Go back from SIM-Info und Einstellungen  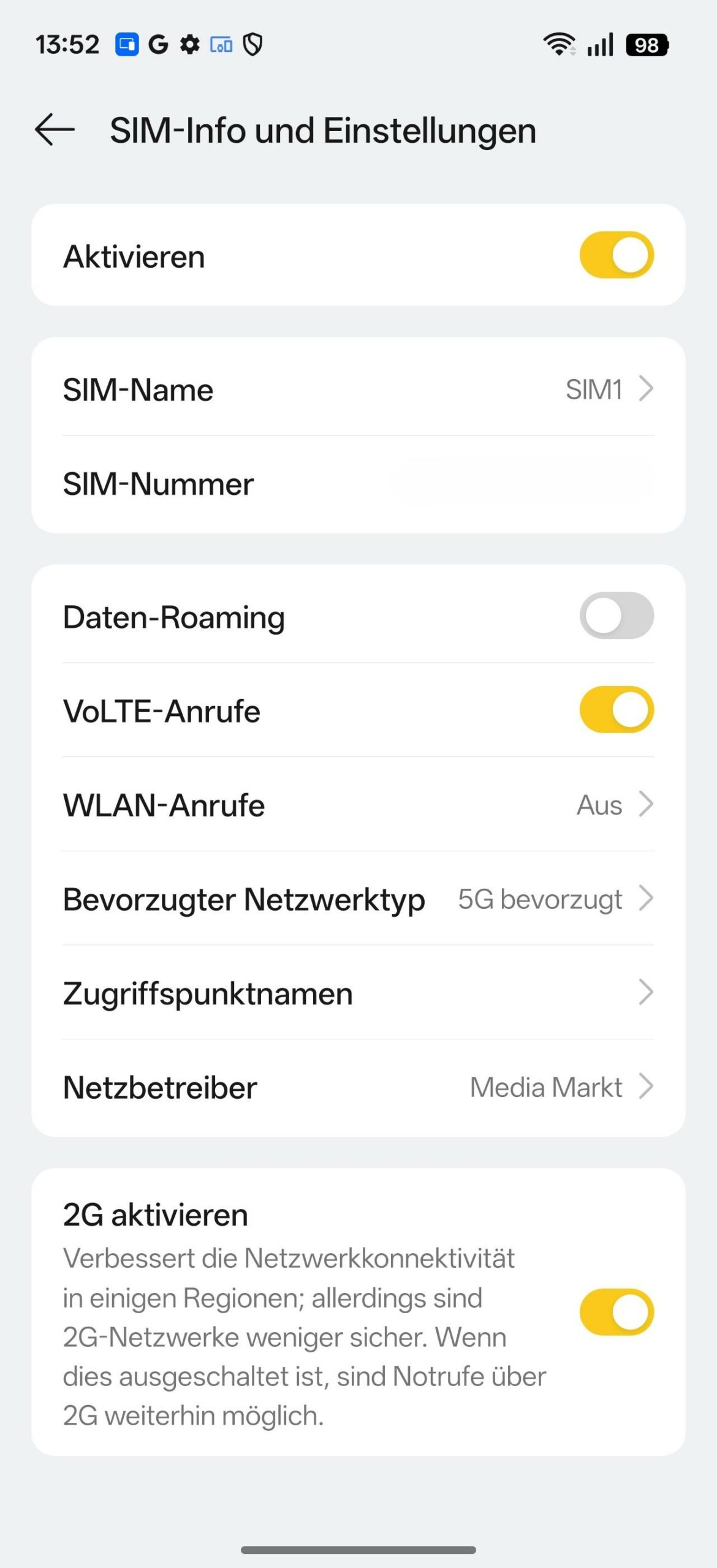55,130
